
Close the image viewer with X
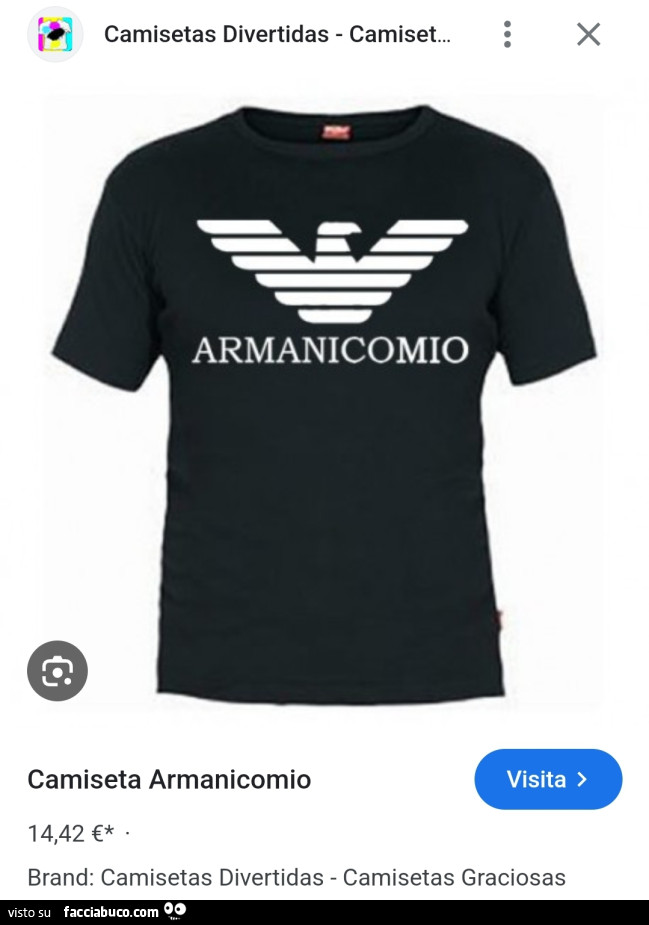589,34
